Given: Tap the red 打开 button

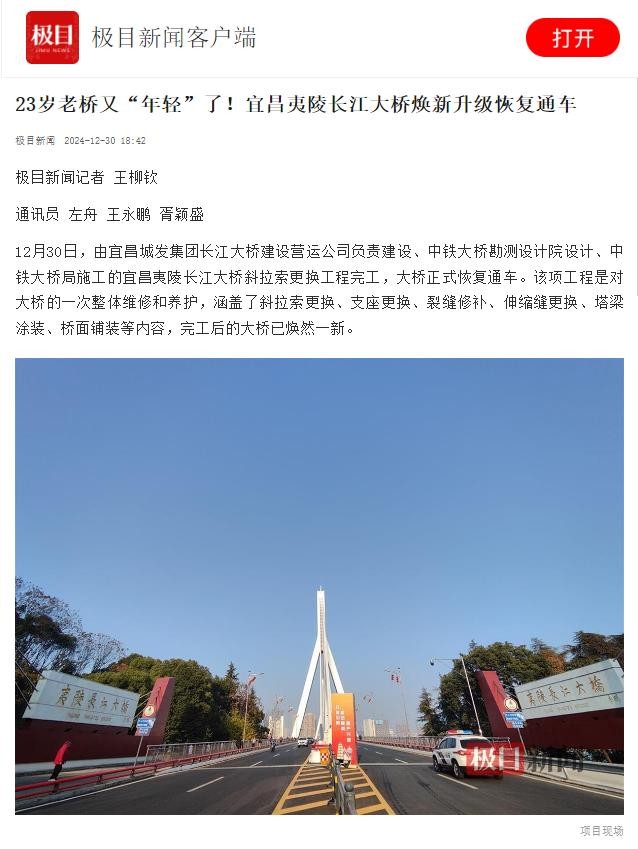Looking at the screenshot, I should click(572, 38).
